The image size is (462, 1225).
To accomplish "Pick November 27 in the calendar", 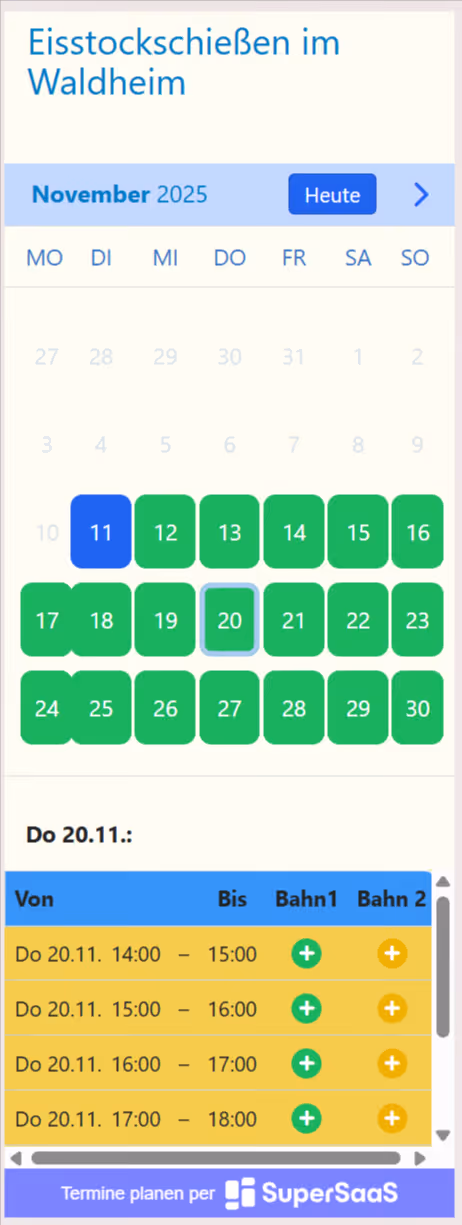I will point(230,708).
